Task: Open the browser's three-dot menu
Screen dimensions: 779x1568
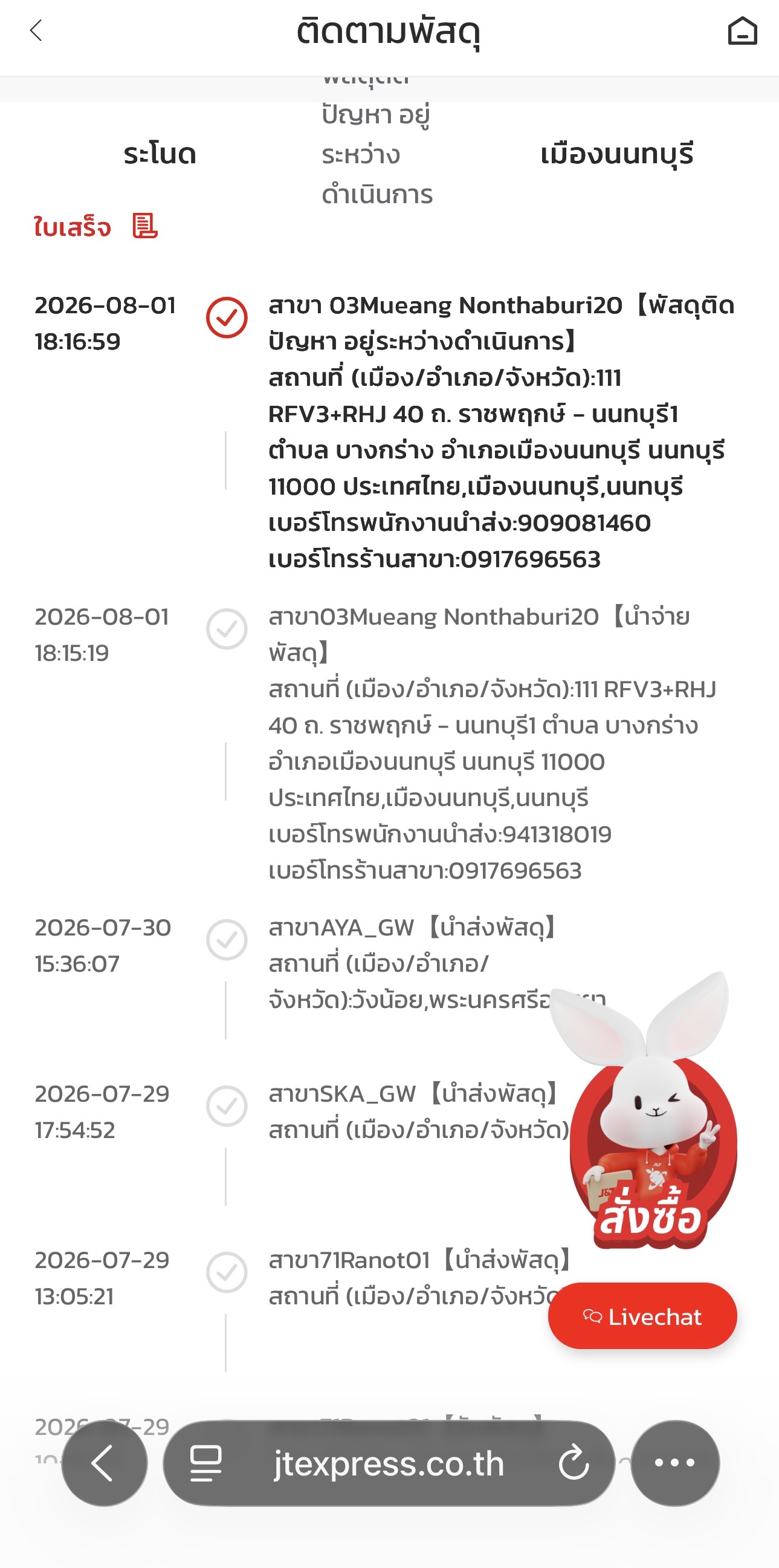Action: (x=675, y=1463)
